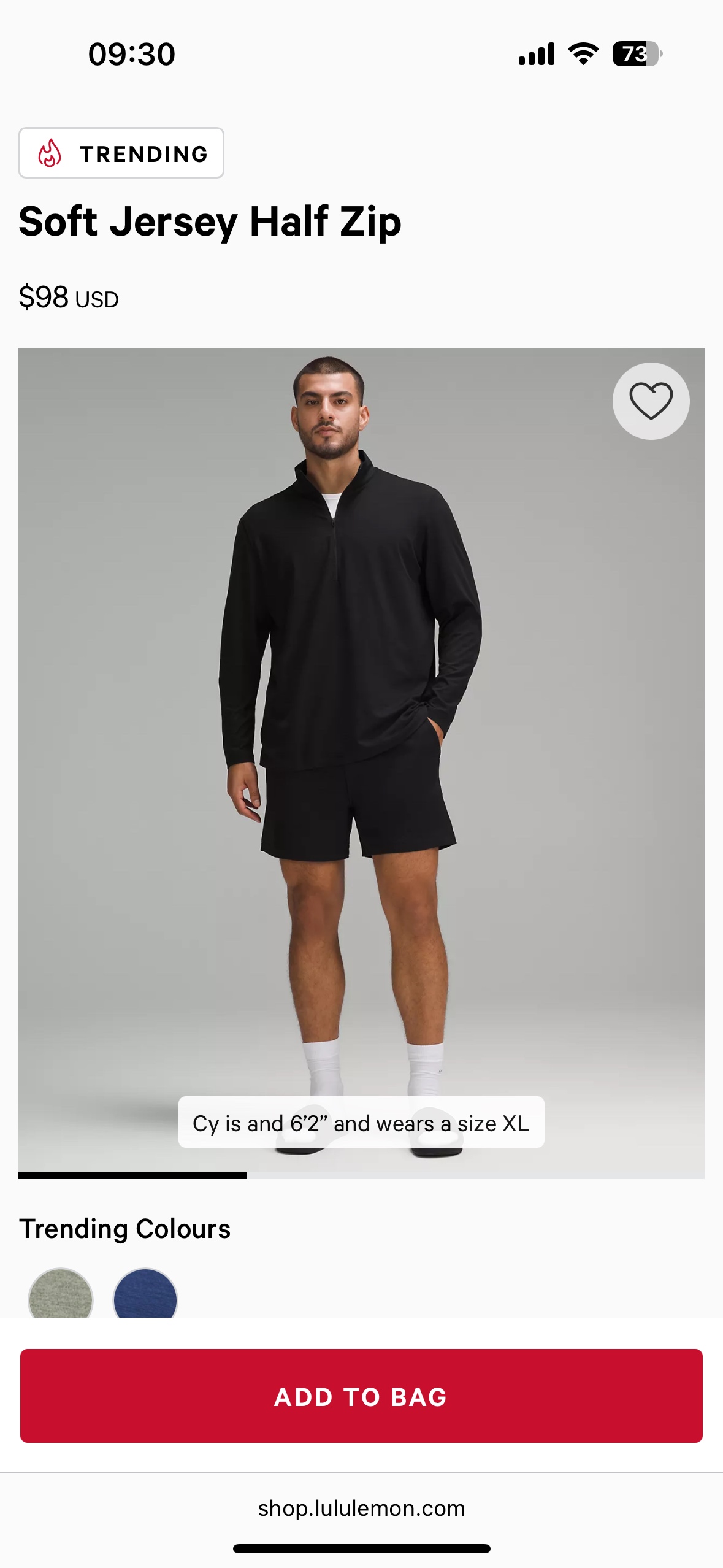
Task: Select the blue colour swatch
Action: 145,1296
